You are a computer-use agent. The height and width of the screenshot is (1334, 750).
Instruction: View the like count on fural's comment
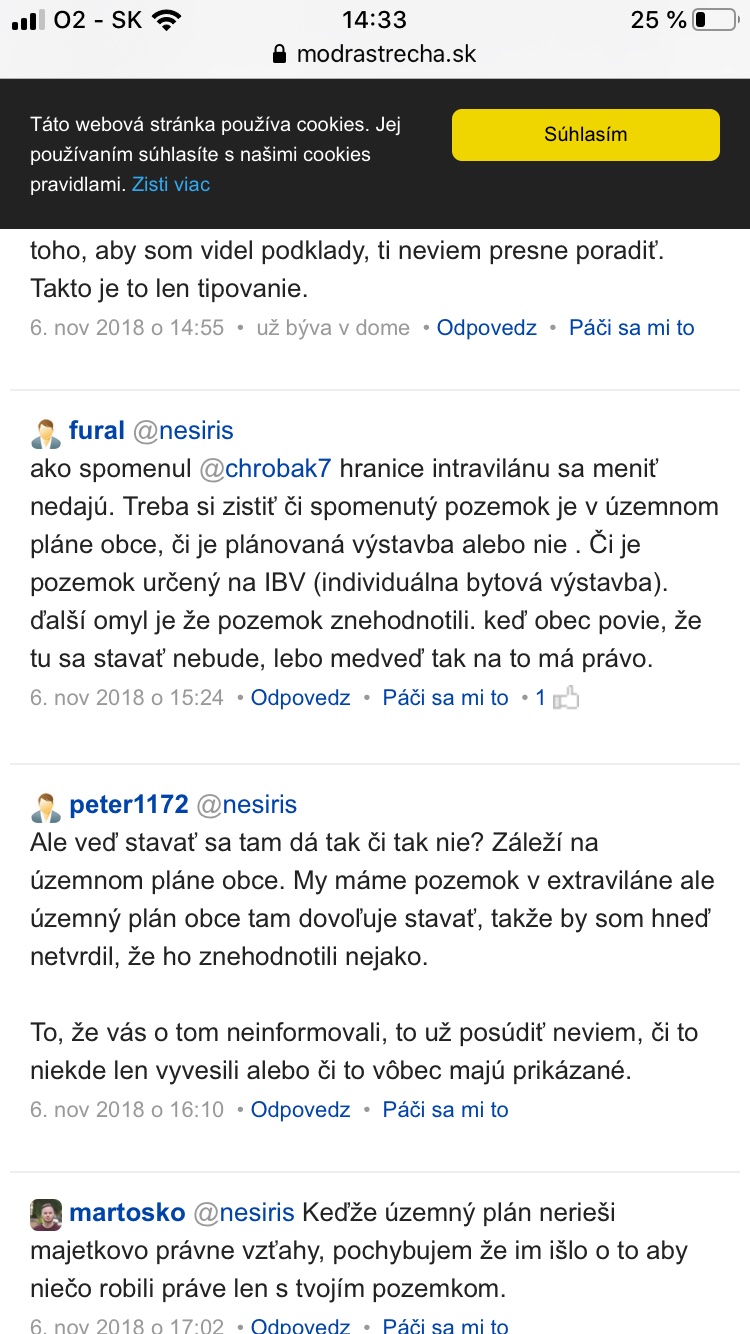pos(541,698)
